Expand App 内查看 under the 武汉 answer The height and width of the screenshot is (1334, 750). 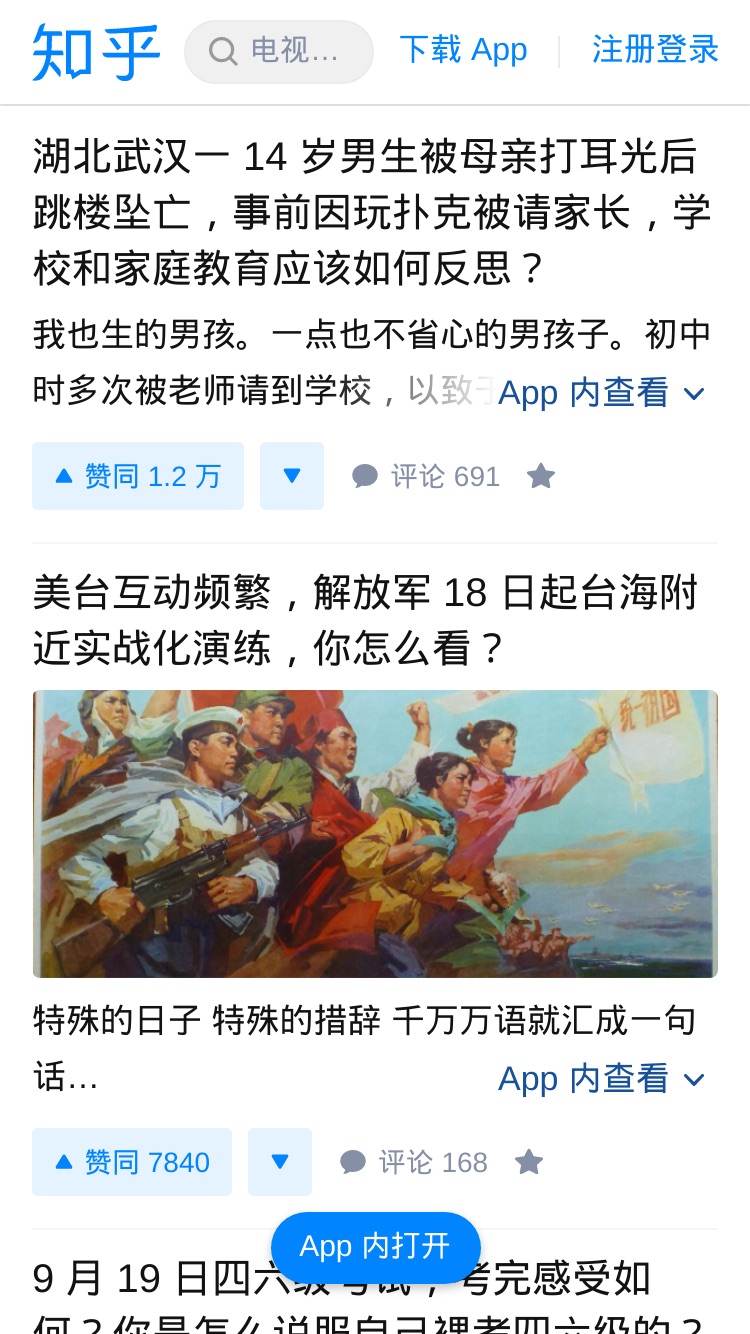602,393
